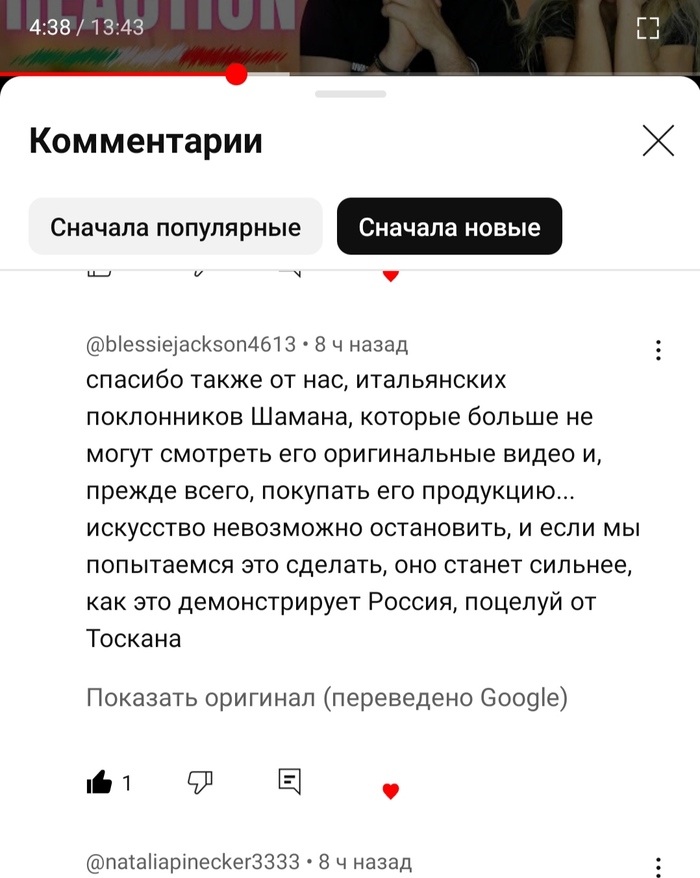Switch to Сначала популярные sorting
Screen dimensions: 700x878
tap(175, 227)
